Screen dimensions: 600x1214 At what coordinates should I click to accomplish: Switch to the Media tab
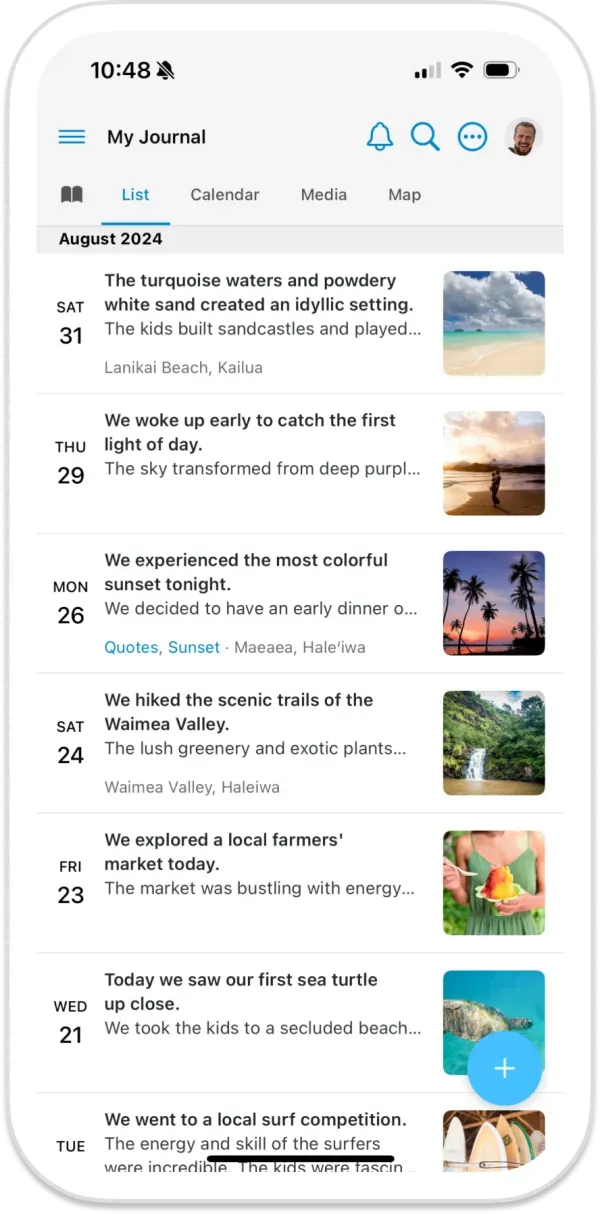tap(323, 195)
